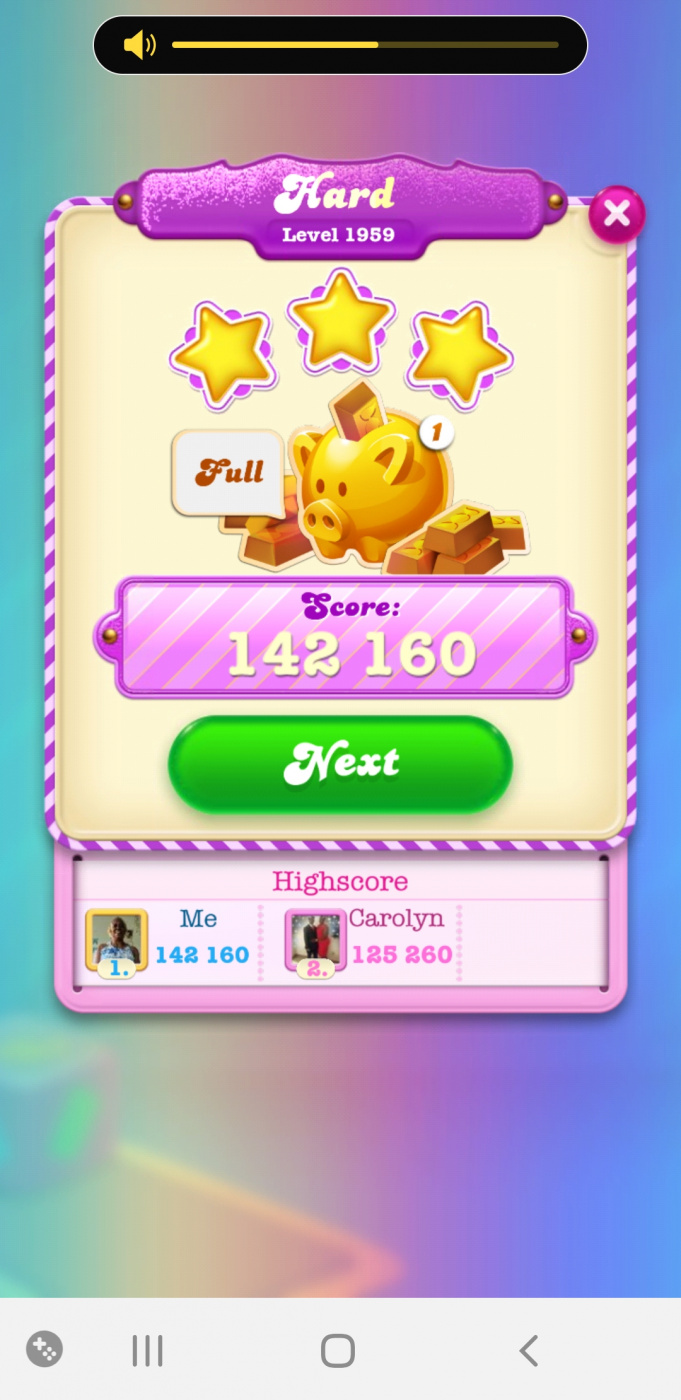Open Carolyn's highscore entry
Screen dimensions: 681x1400
[x=370, y=940]
